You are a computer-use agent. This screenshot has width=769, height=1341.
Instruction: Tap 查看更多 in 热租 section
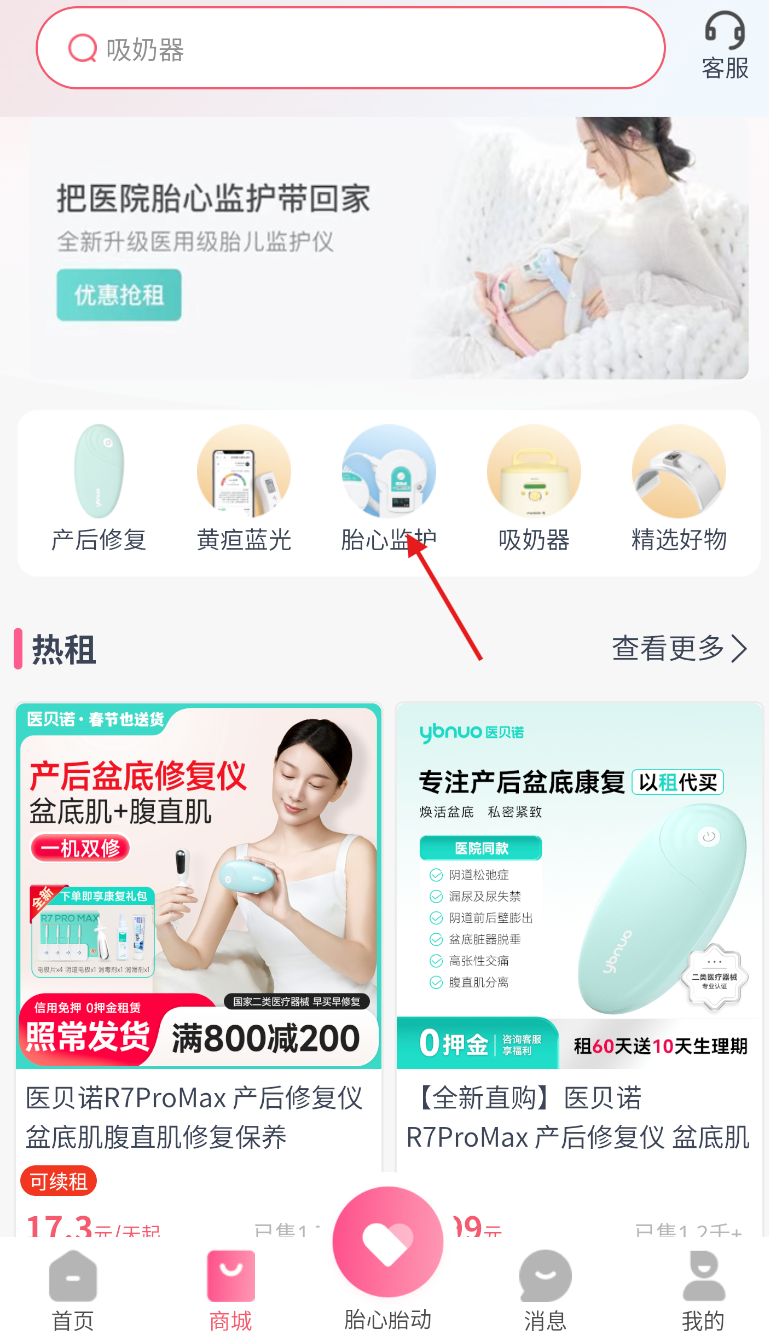coord(679,649)
